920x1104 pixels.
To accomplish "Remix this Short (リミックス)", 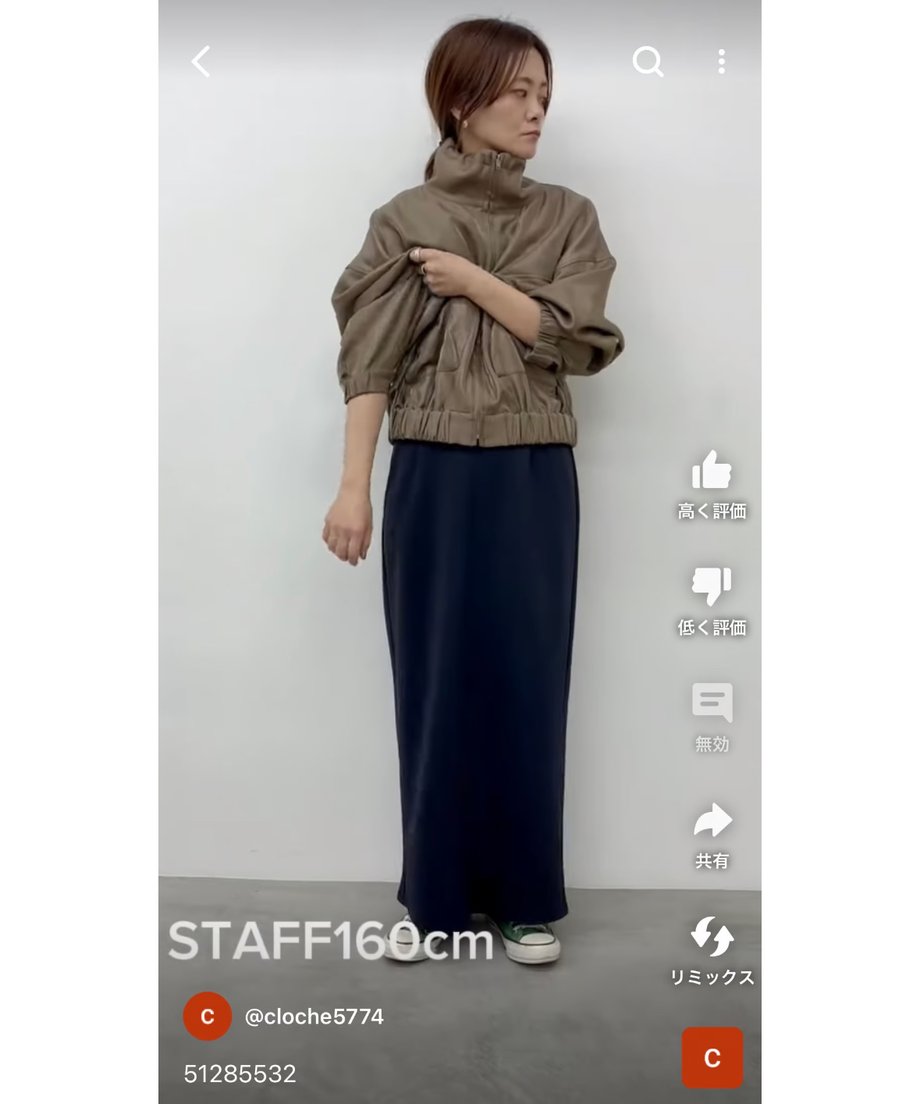I will (712, 938).
